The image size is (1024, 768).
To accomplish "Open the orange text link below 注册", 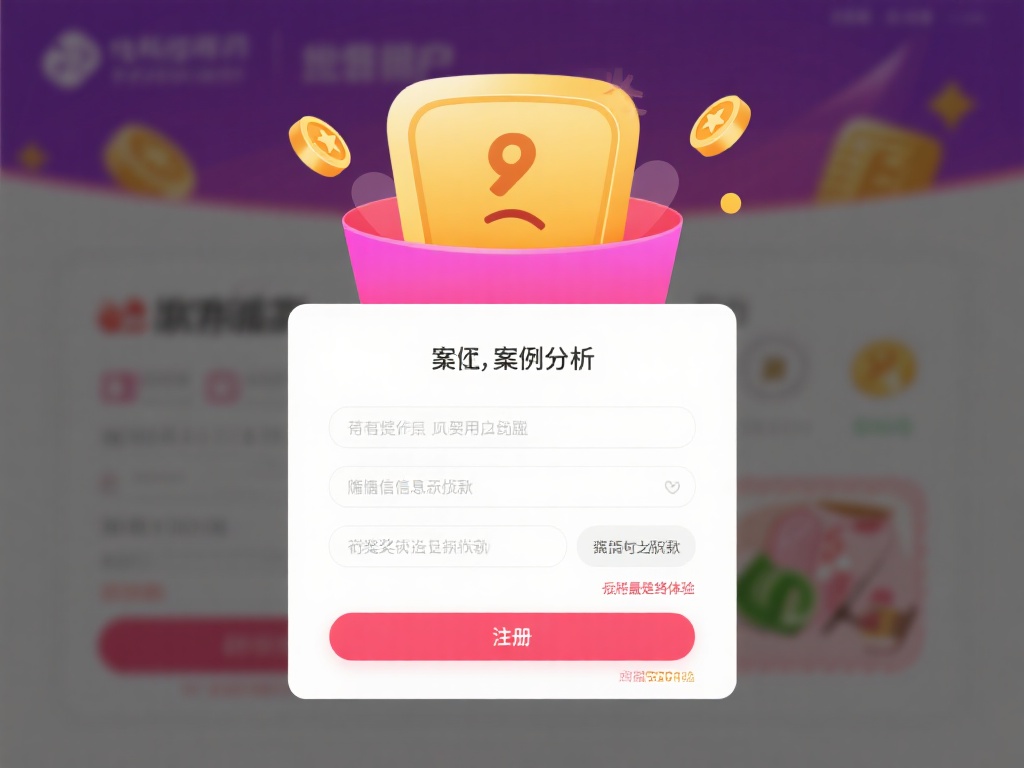I will click(x=656, y=677).
